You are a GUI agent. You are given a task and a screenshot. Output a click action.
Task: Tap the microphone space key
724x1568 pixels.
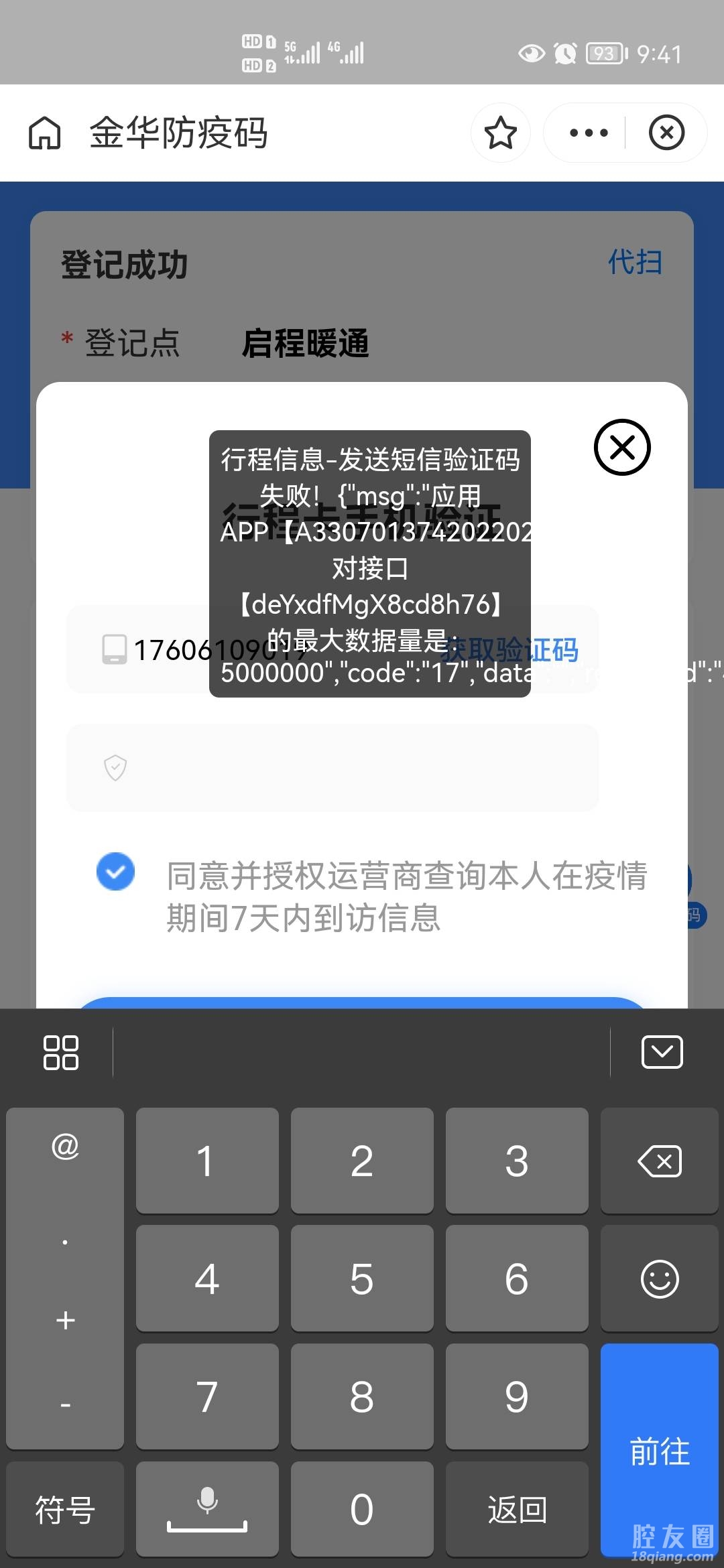(207, 1509)
